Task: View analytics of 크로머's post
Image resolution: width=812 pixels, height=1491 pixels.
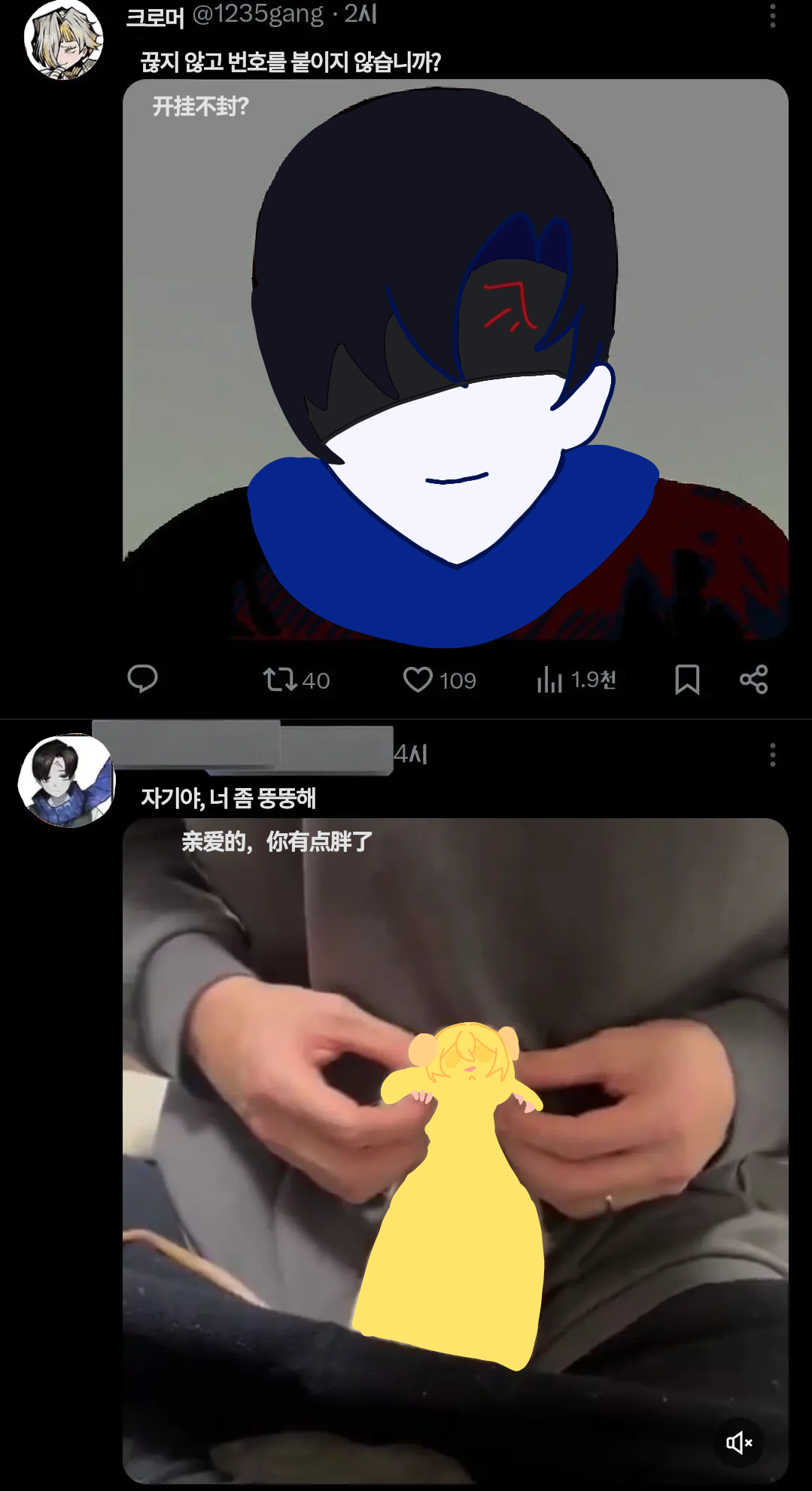Action: [x=576, y=680]
